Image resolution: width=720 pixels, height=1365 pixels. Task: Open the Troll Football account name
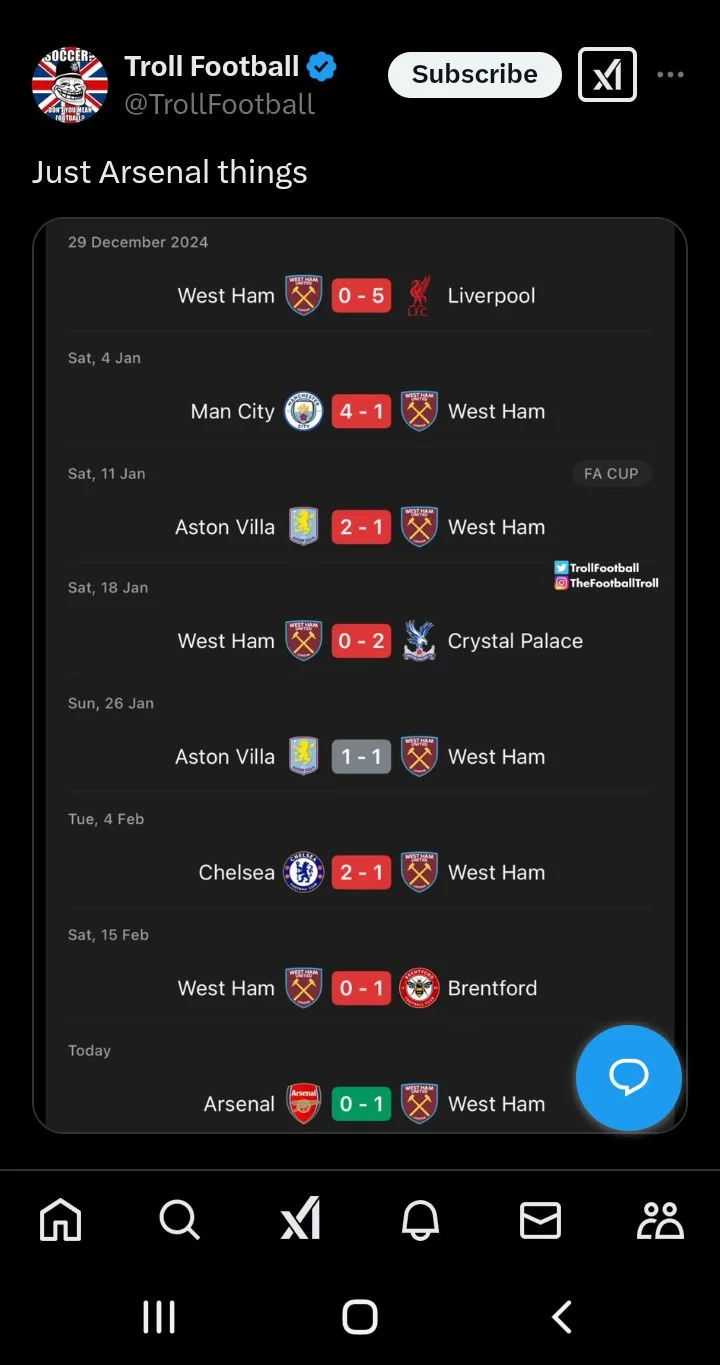pyautogui.click(x=212, y=67)
